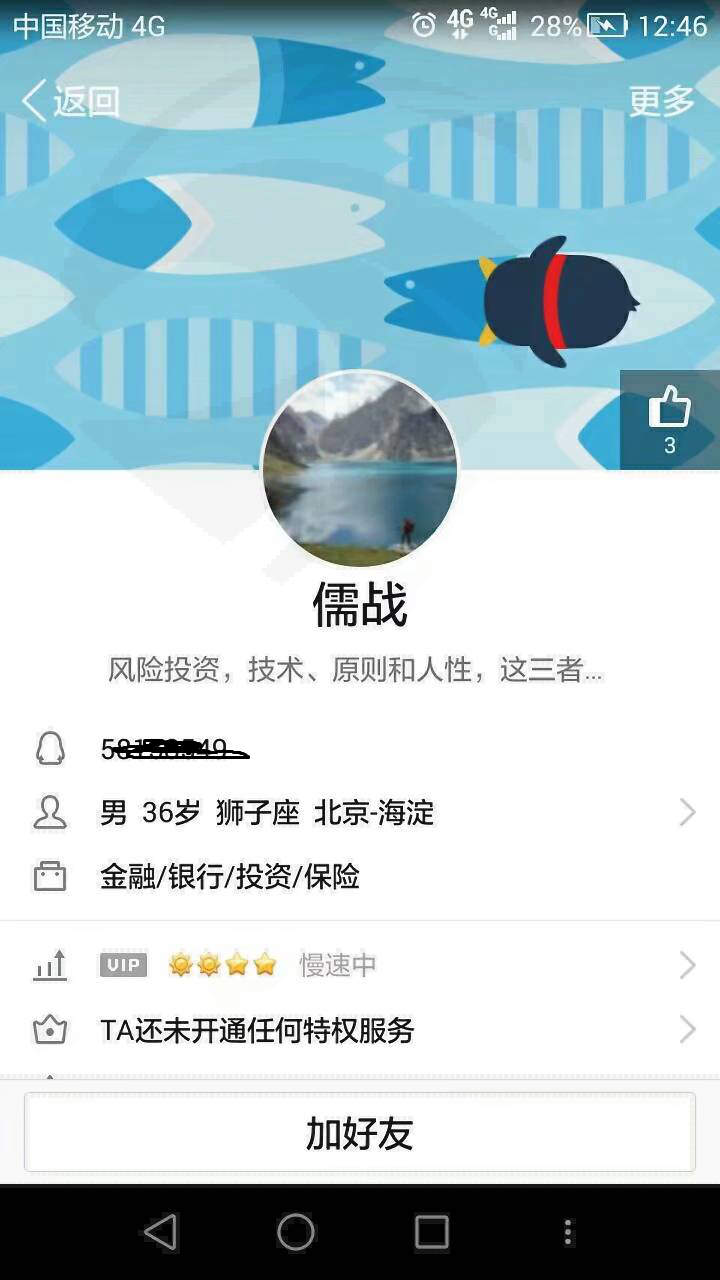Like this profile with the thumbs-up
Viewport: 720px width, 1280px height.
click(670, 420)
